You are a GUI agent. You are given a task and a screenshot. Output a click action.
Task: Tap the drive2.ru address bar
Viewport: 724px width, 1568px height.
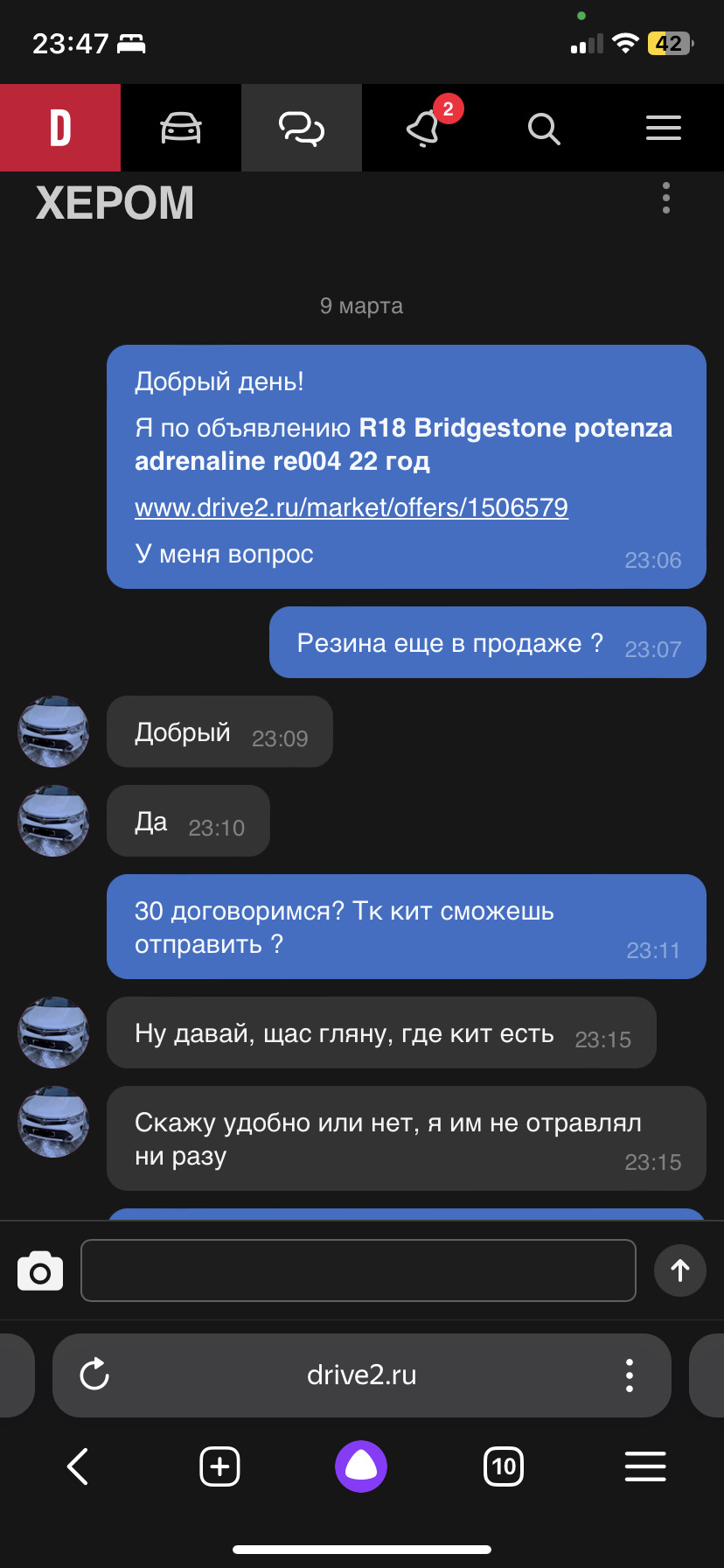[361, 1375]
